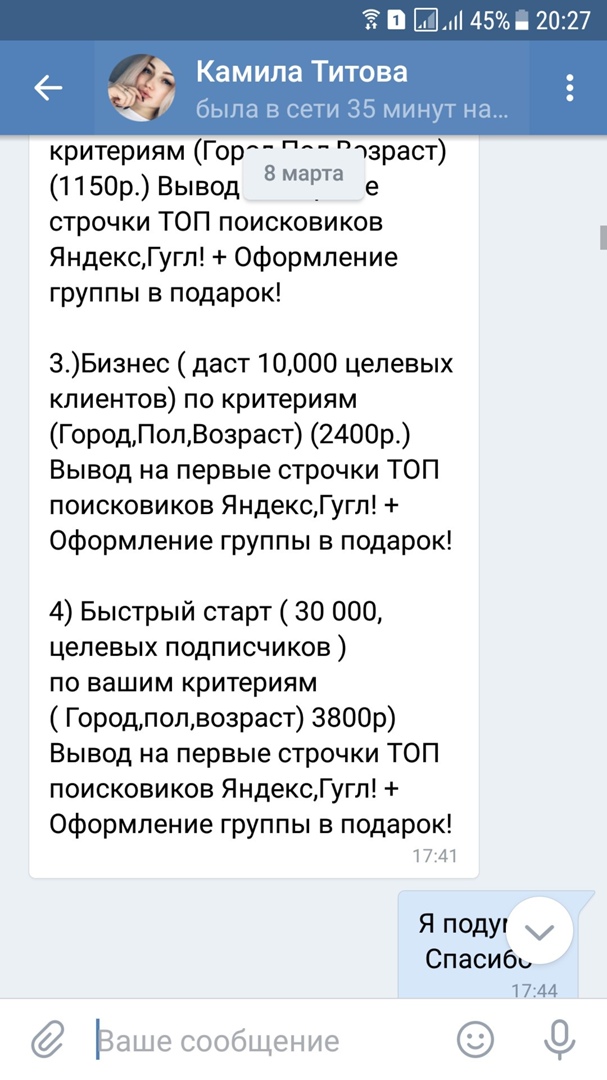Jump to latest messages with down arrow
Screen dimensions: 607x1080
click(x=539, y=931)
